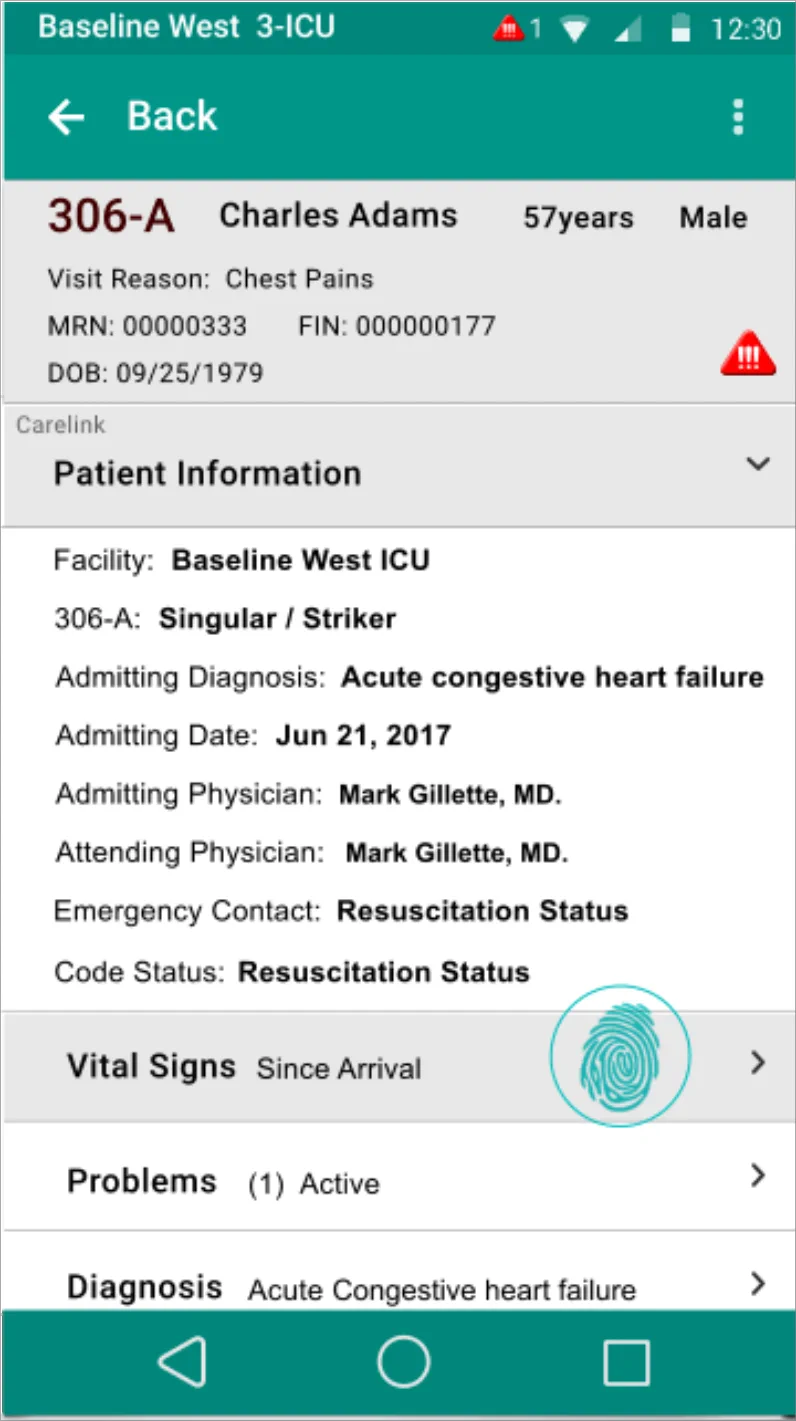Collapse the Patient Information section
The height and width of the screenshot is (1421, 796).
[758, 464]
